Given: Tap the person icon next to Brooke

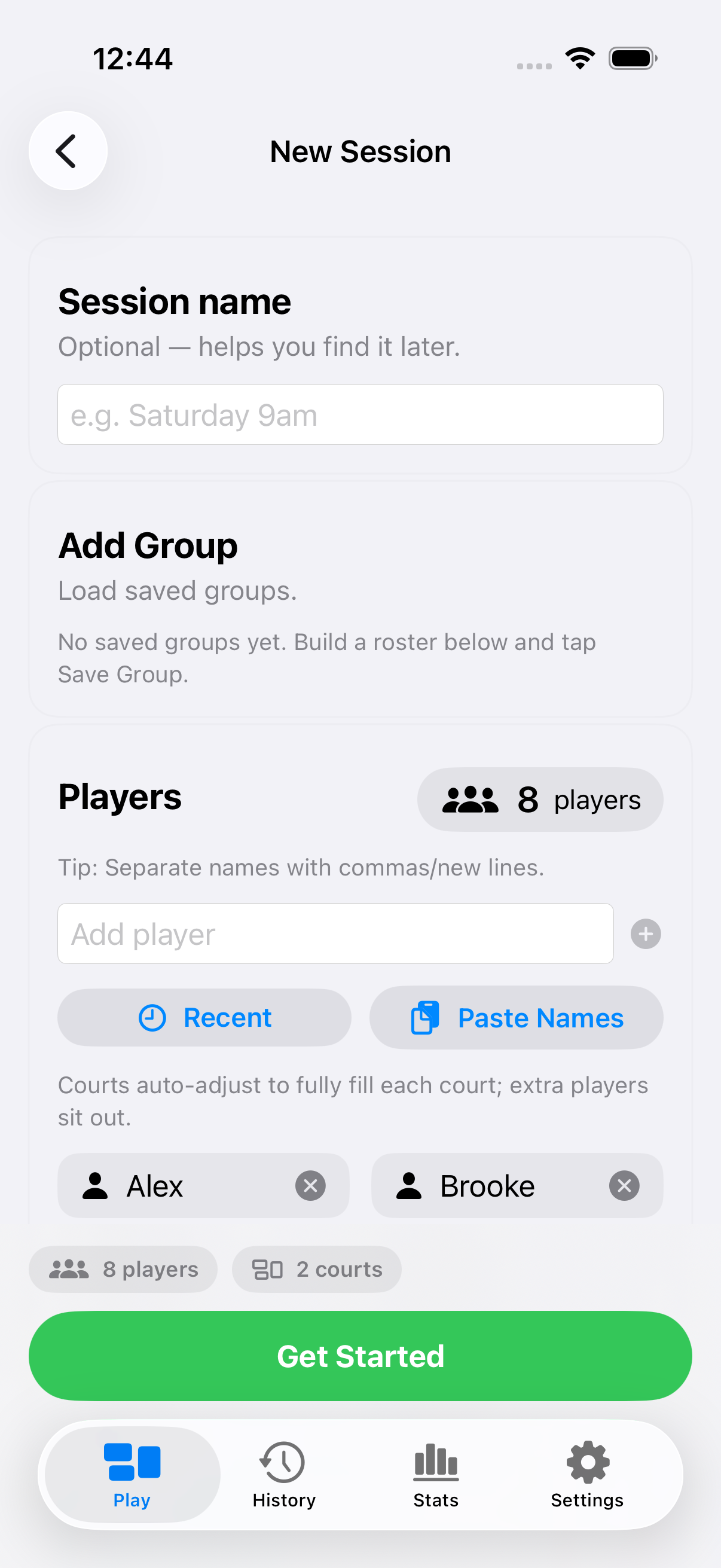Looking at the screenshot, I should click(410, 1185).
